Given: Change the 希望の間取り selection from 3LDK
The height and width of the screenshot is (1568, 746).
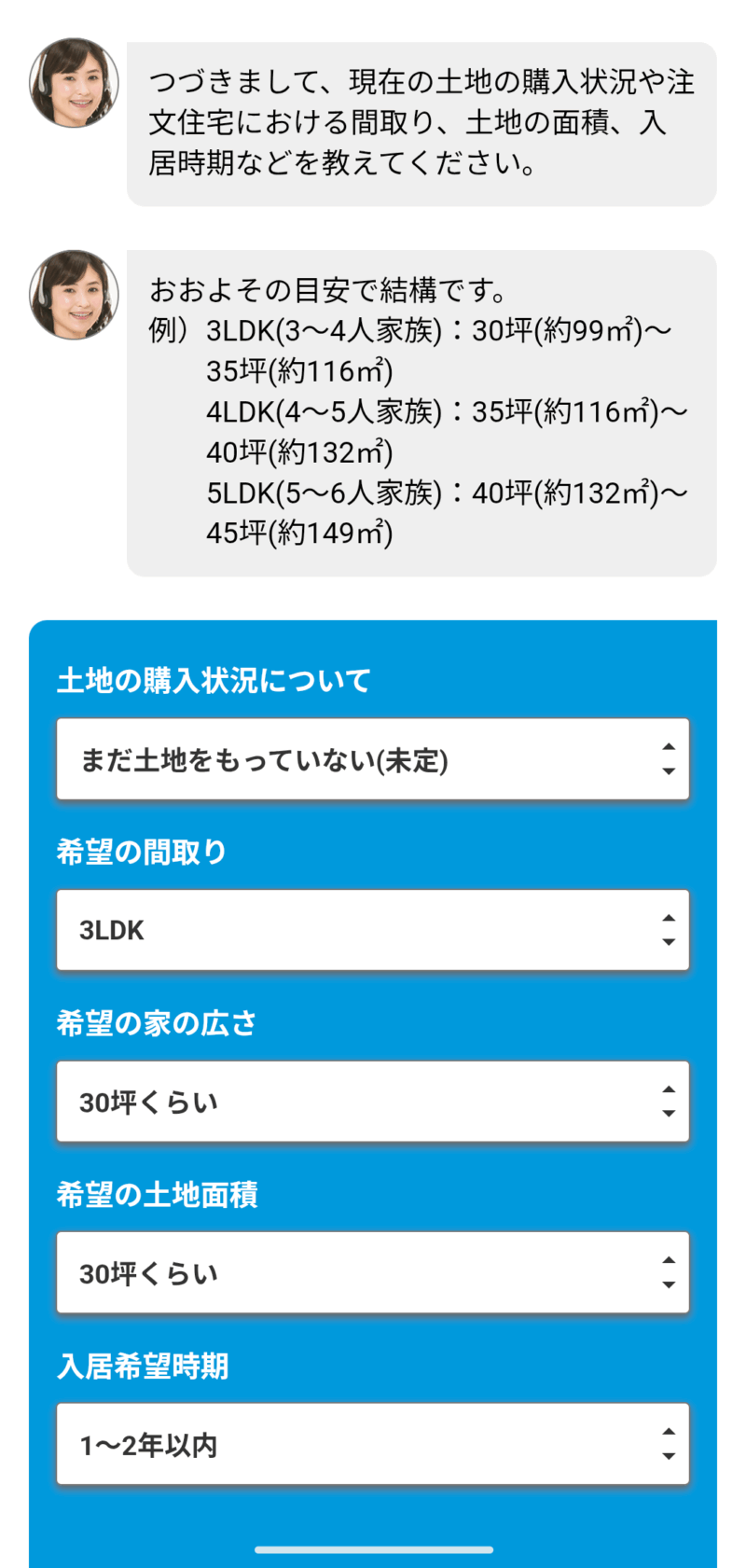Looking at the screenshot, I should (373, 930).
